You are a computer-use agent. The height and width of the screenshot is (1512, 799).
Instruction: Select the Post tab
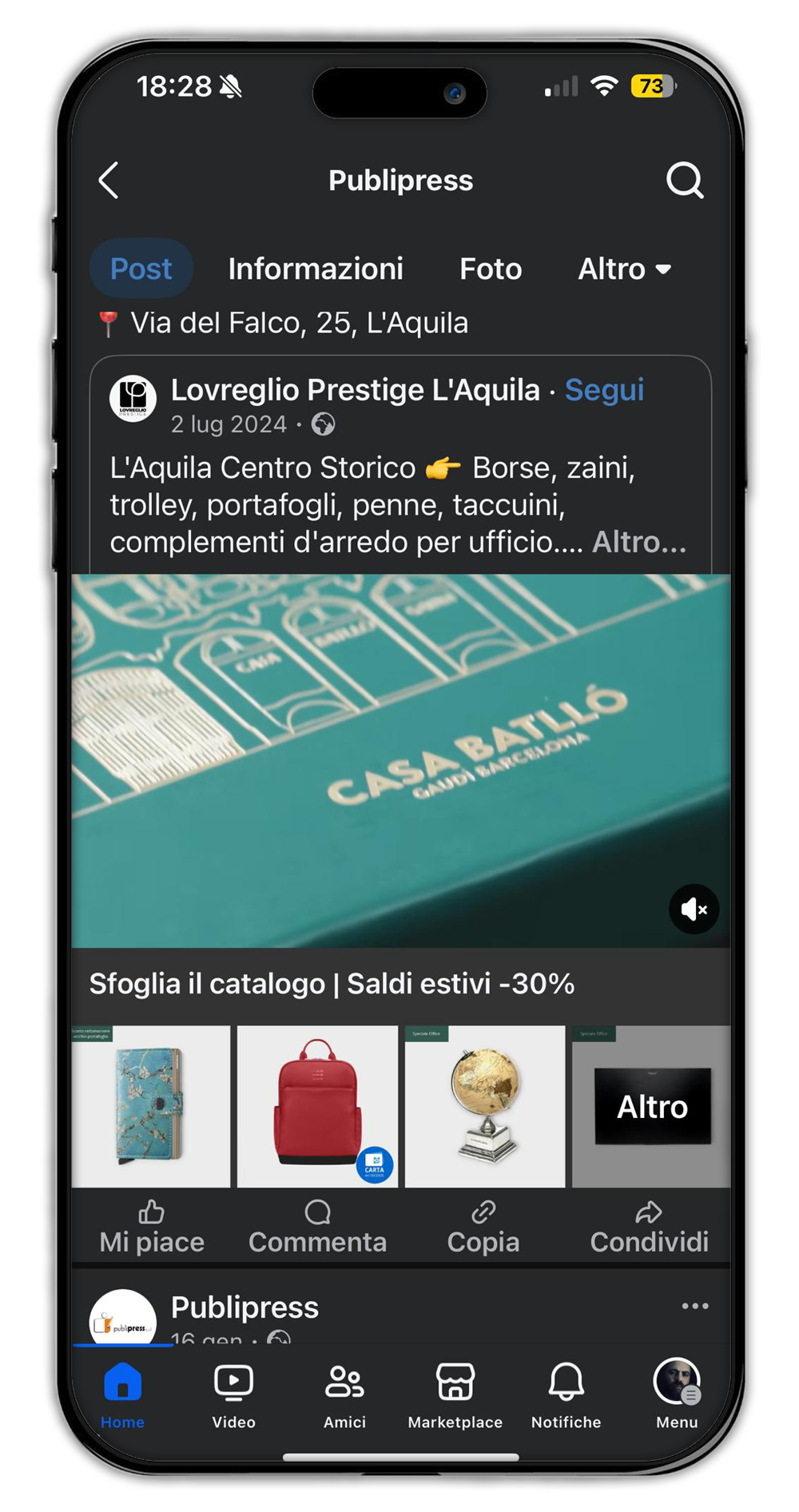pyautogui.click(x=141, y=269)
